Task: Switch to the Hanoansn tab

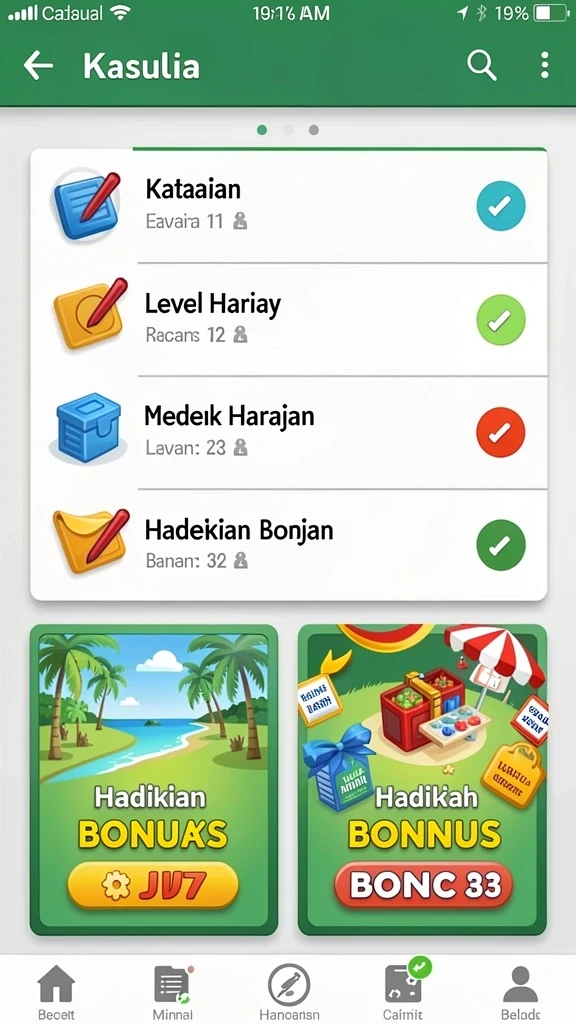Action: pyautogui.click(x=289, y=991)
